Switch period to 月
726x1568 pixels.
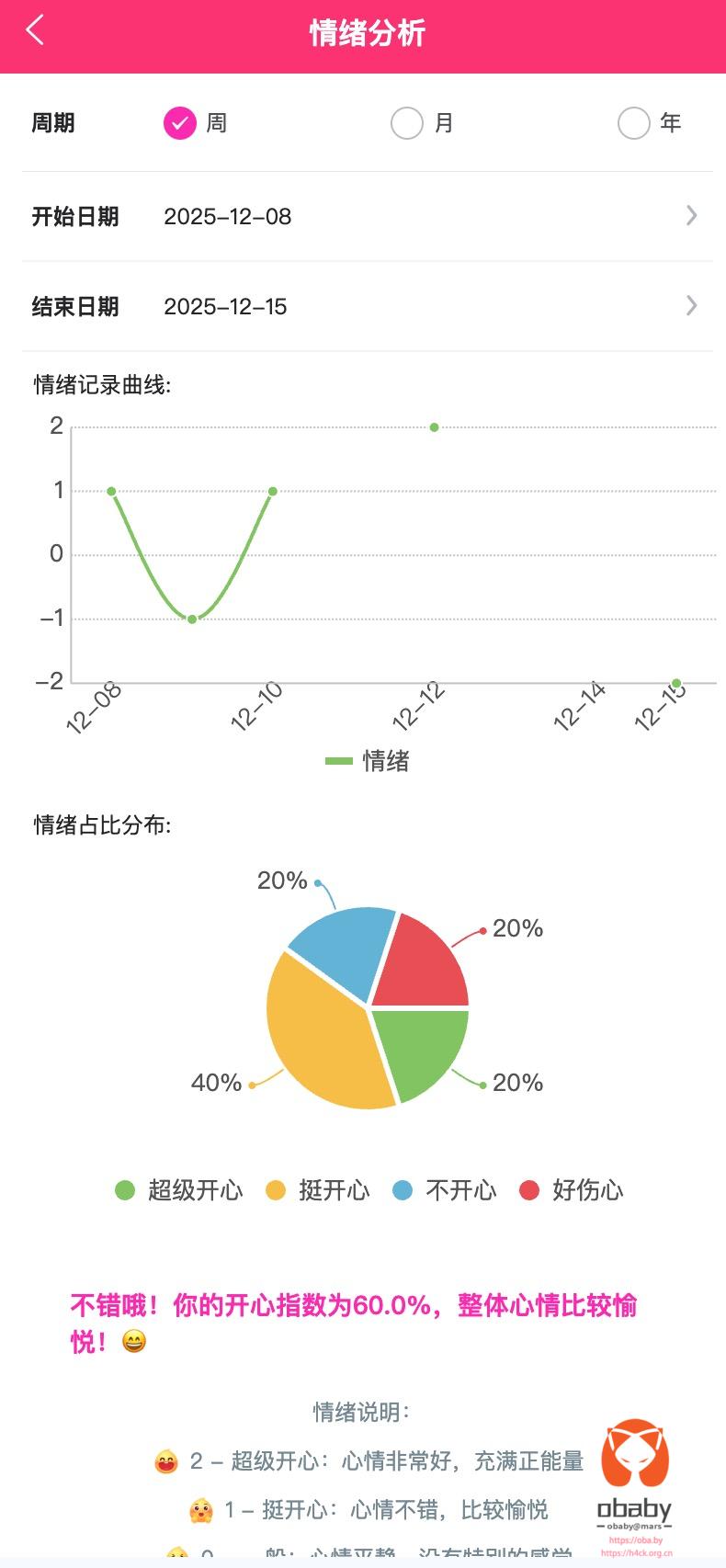click(407, 123)
